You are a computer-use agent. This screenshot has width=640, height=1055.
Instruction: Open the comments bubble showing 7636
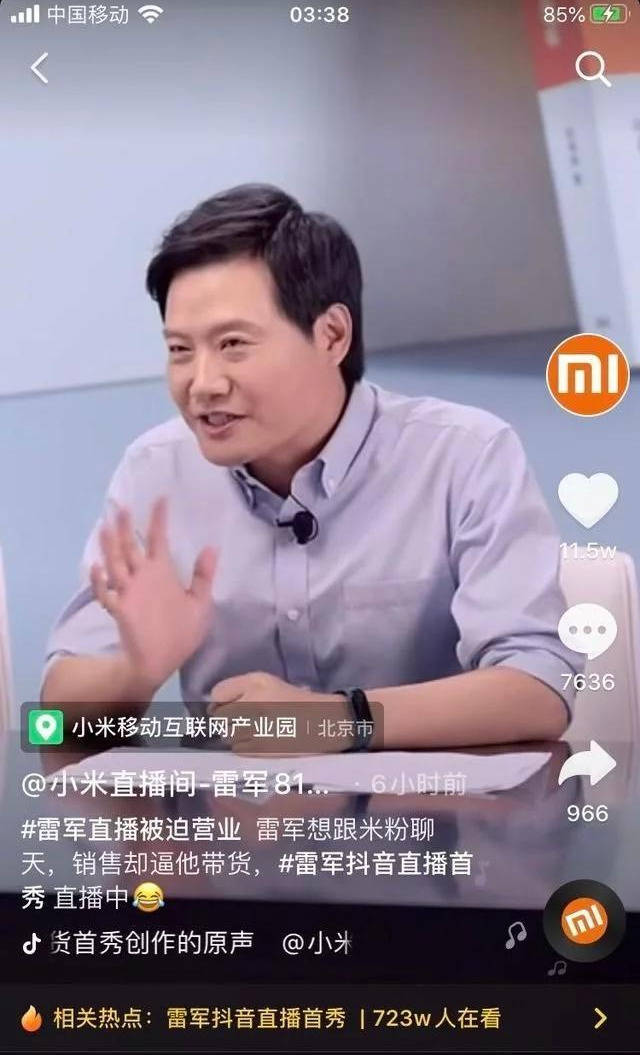point(588,631)
